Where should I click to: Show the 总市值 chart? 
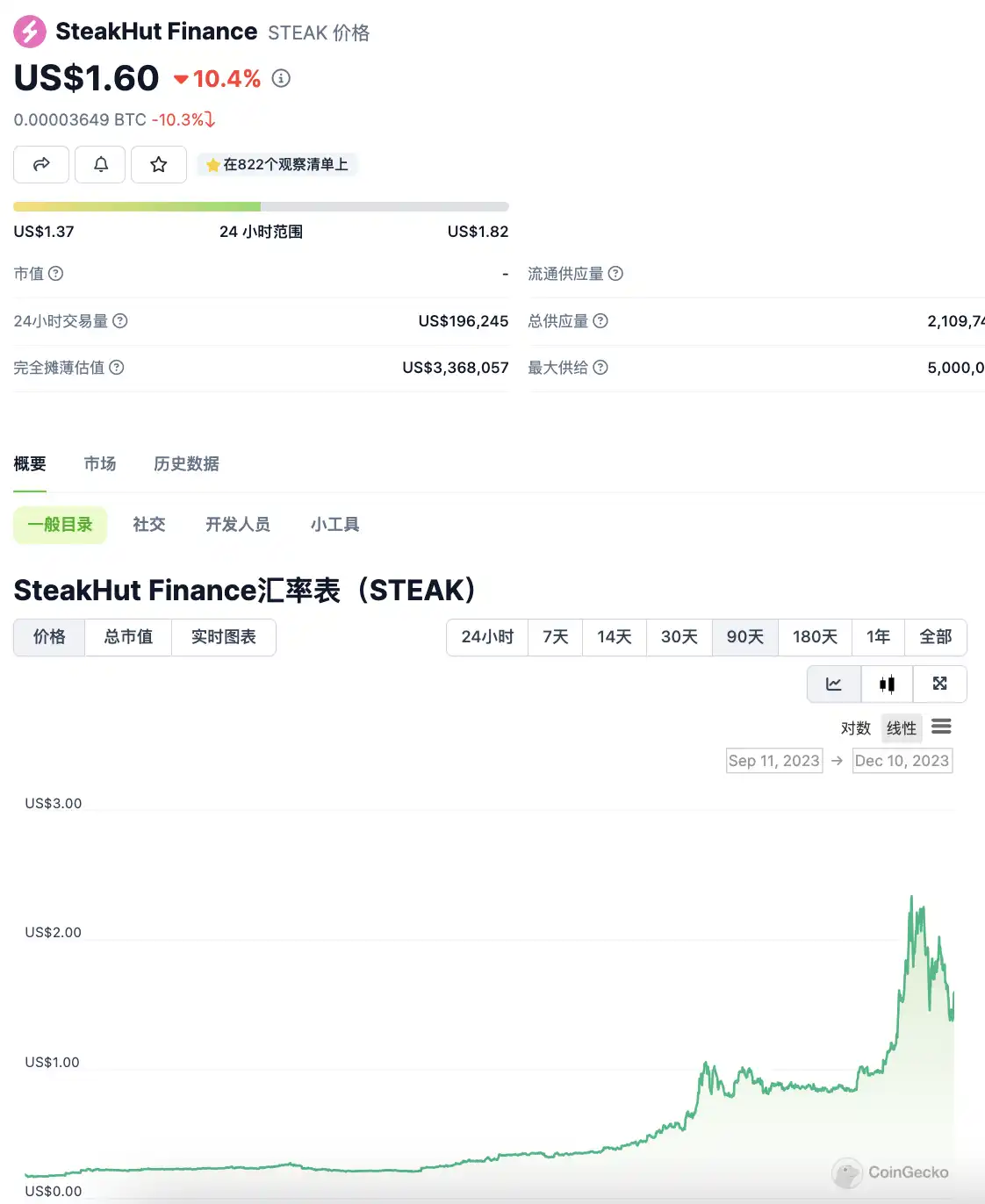pos(128,637)
